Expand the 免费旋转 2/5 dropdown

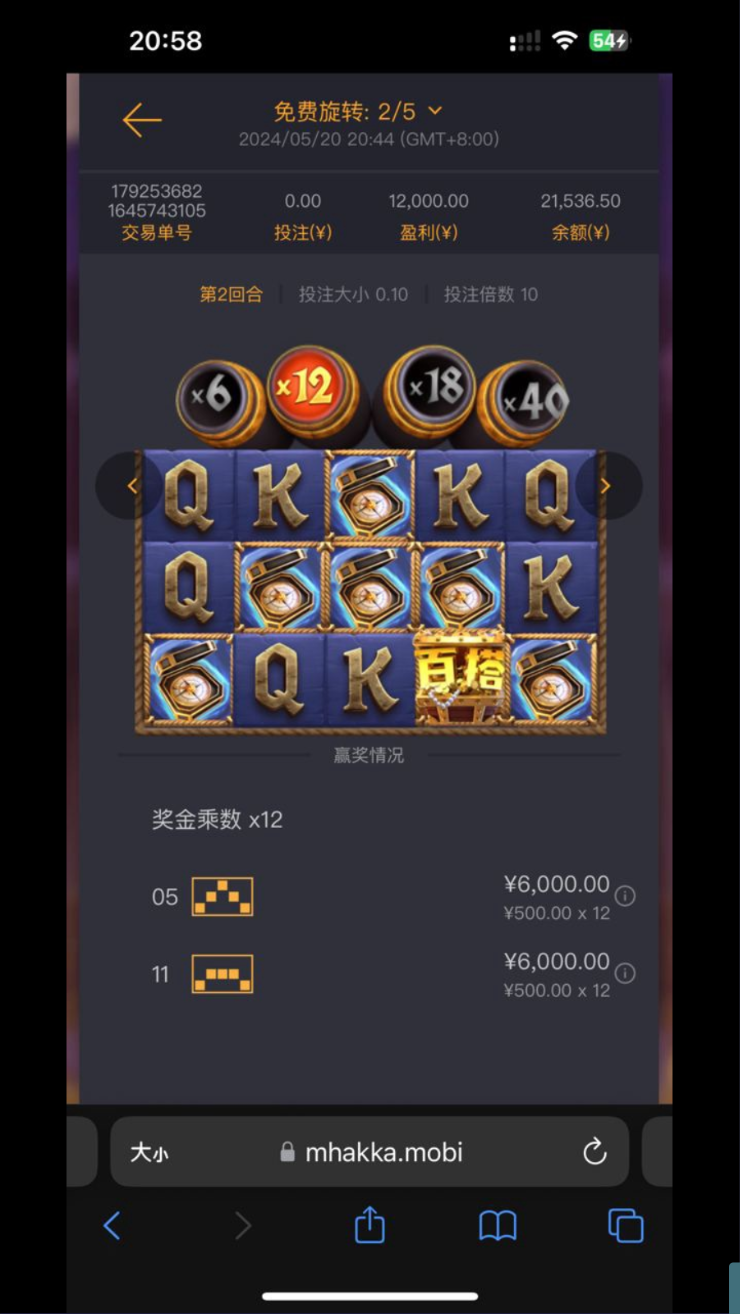(x=434, y=111)
